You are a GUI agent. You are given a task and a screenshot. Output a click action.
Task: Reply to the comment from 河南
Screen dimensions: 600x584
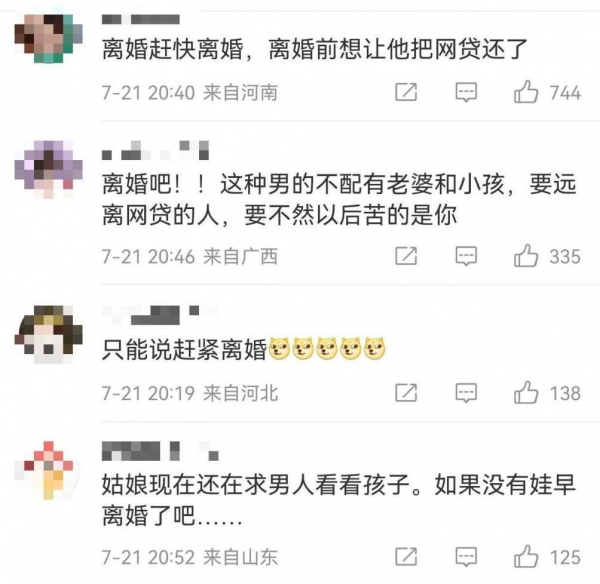[x=466, y=93]
